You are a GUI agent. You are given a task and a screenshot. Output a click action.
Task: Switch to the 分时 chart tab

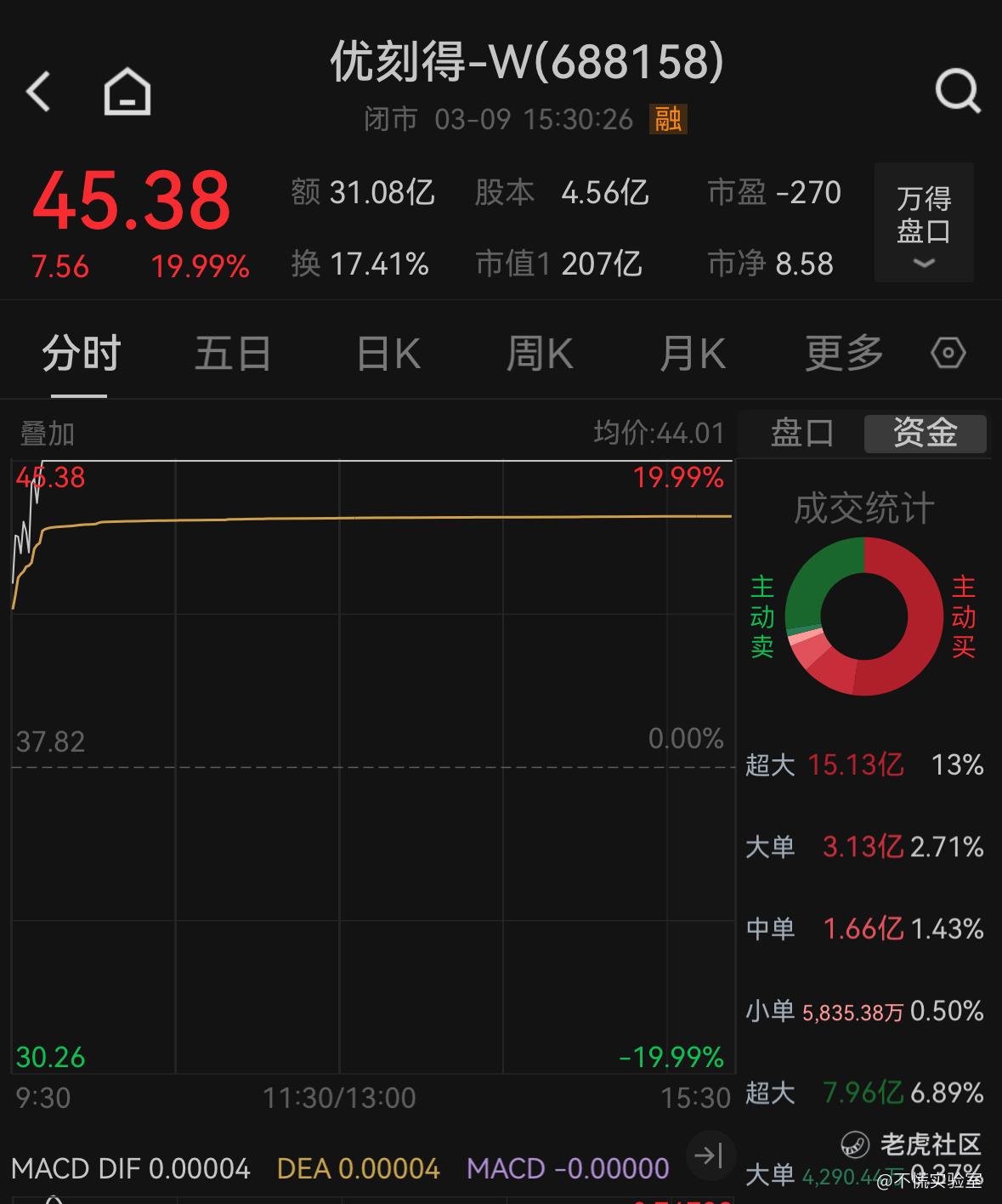81,353
